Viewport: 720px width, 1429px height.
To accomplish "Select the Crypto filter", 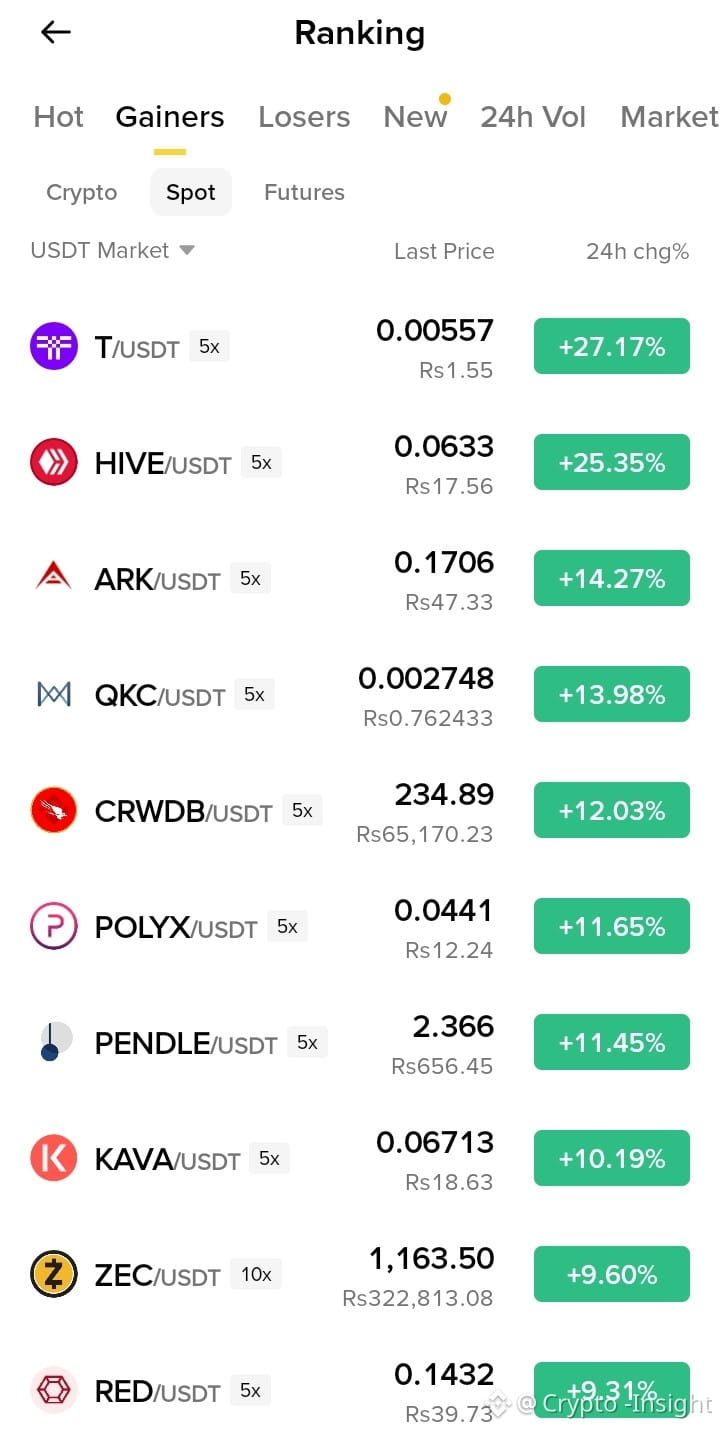I will pos(82,192).
